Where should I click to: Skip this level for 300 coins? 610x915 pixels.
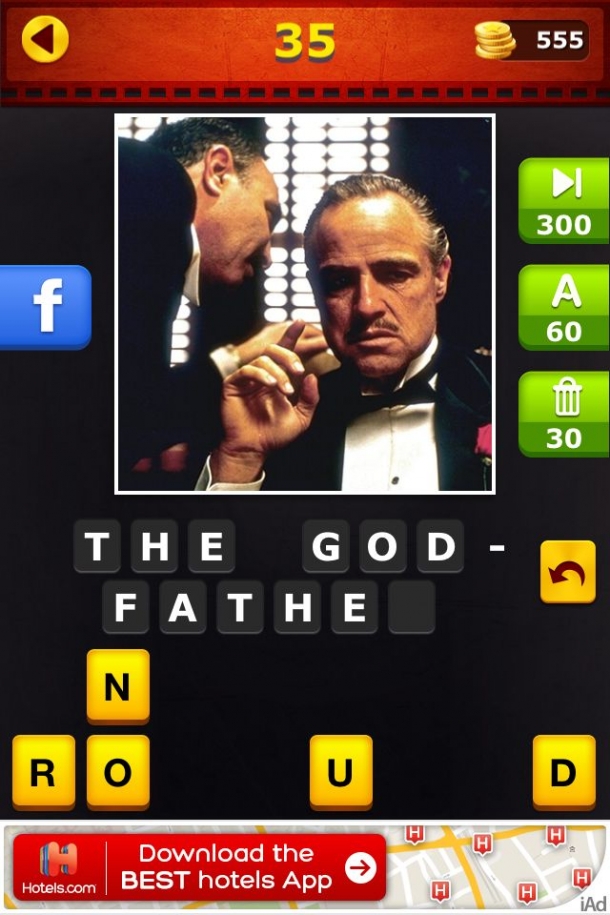pos(564,200)
